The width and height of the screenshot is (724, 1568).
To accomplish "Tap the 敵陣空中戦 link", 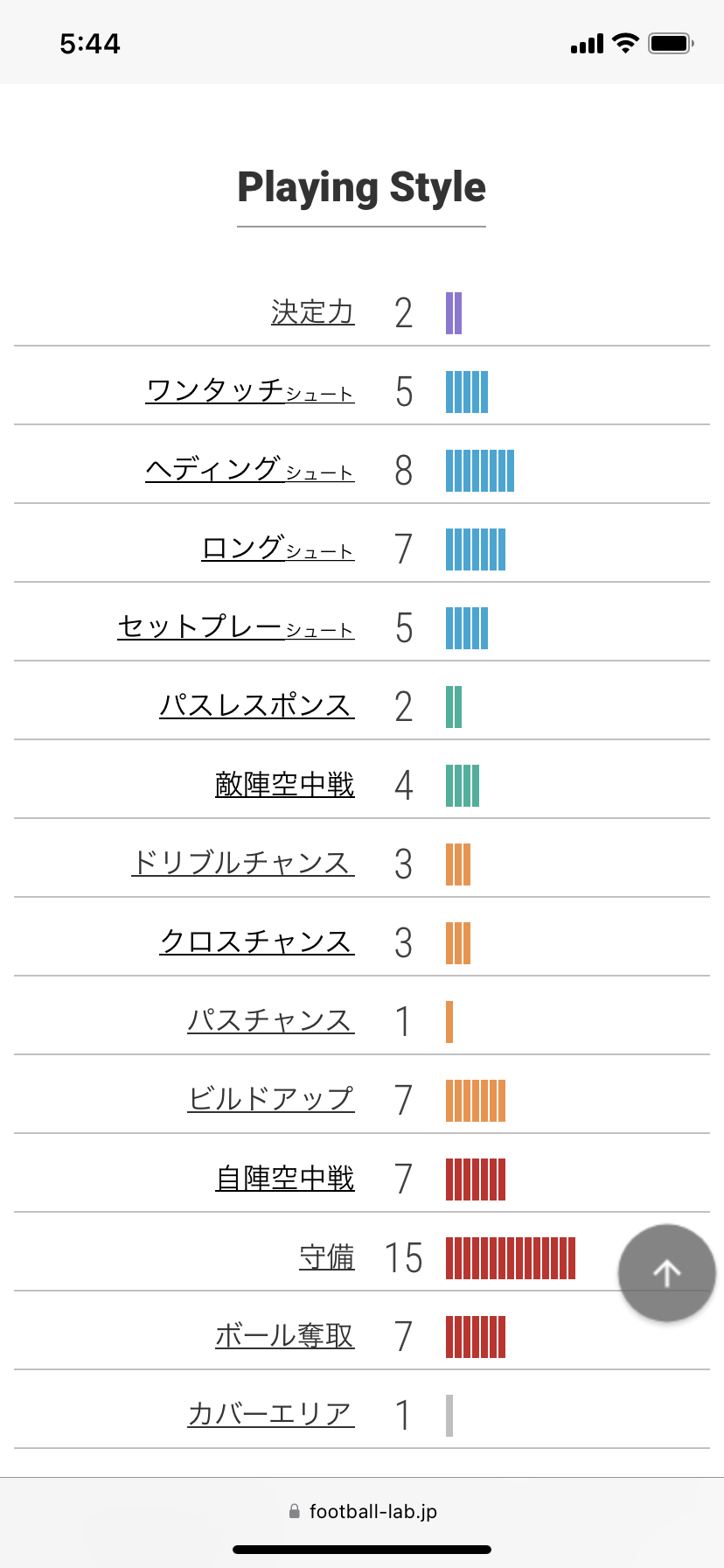I will click(285, 784).
